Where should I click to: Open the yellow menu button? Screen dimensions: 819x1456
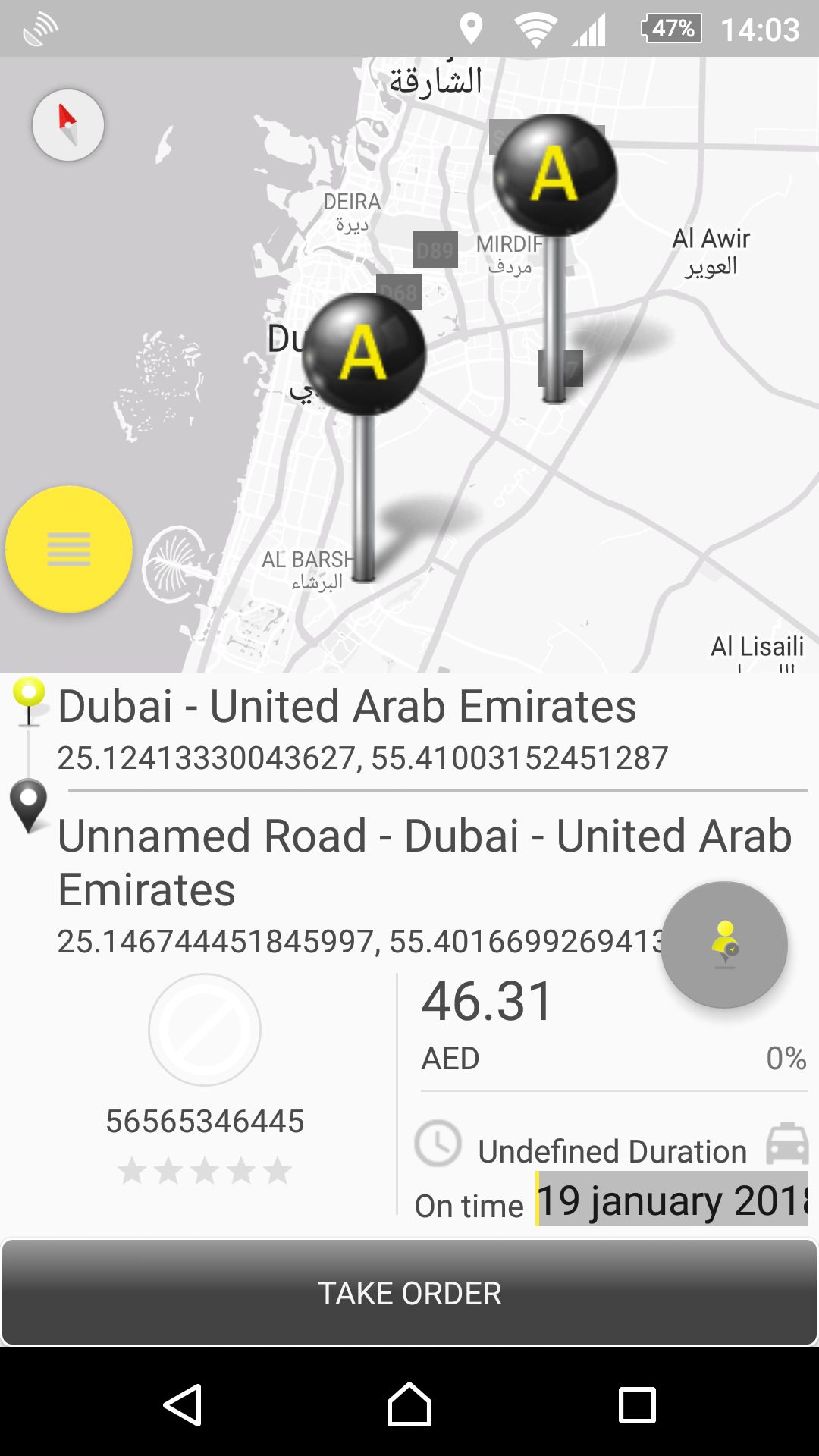click(69, 549)
